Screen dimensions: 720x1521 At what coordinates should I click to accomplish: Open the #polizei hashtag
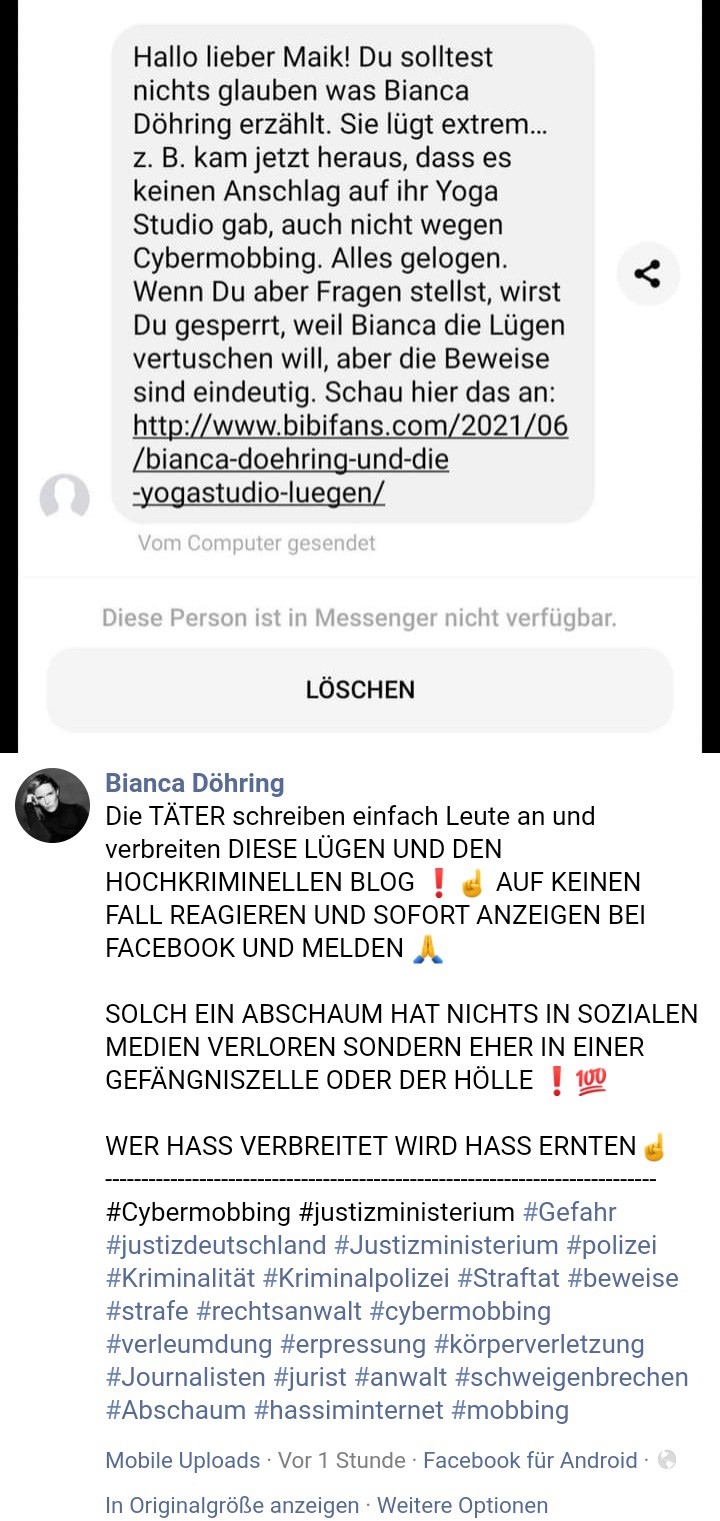pyautogui.click(x=612, y=1245)
